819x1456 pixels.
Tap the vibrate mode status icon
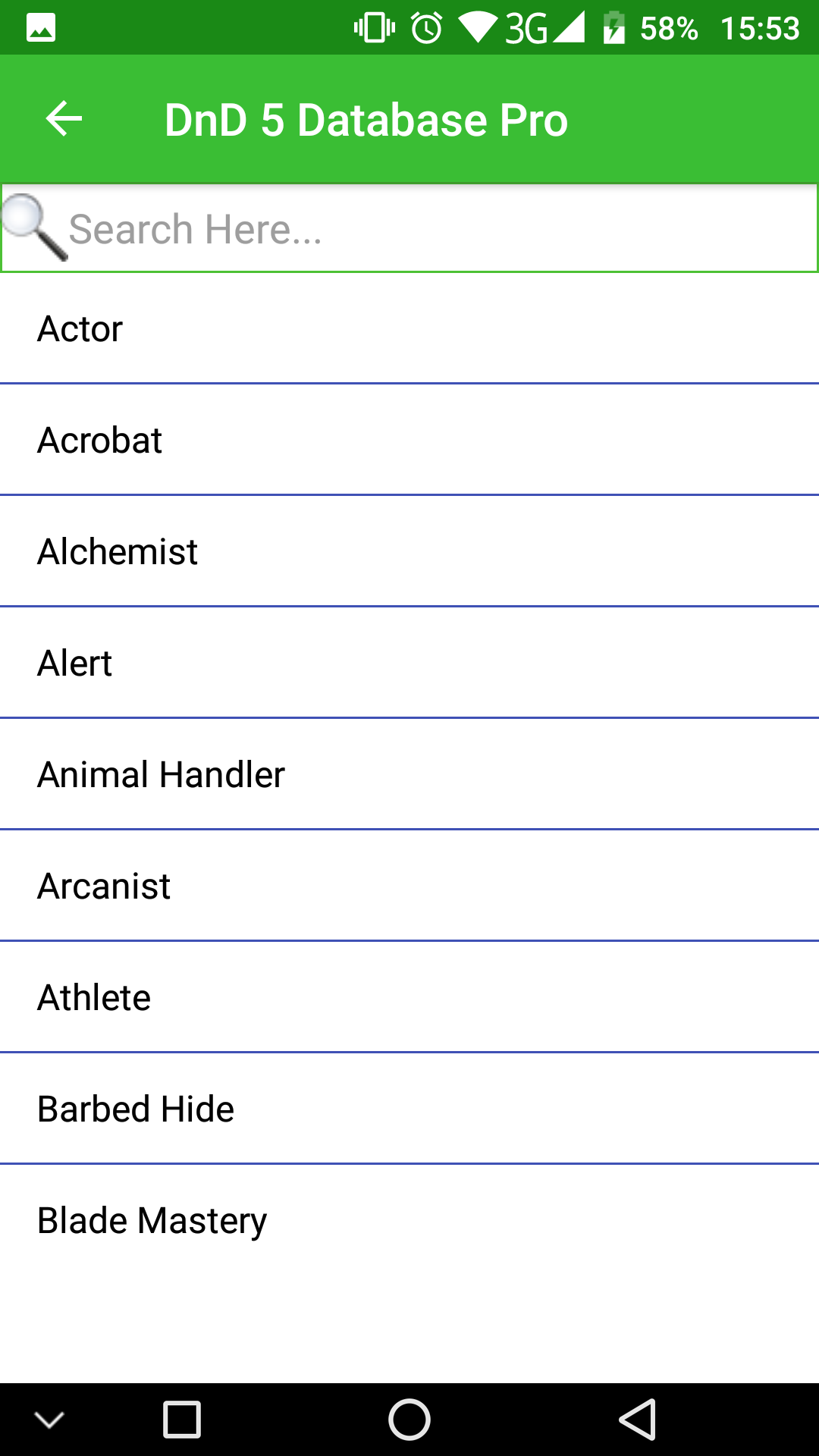click(x=373, y=28)
